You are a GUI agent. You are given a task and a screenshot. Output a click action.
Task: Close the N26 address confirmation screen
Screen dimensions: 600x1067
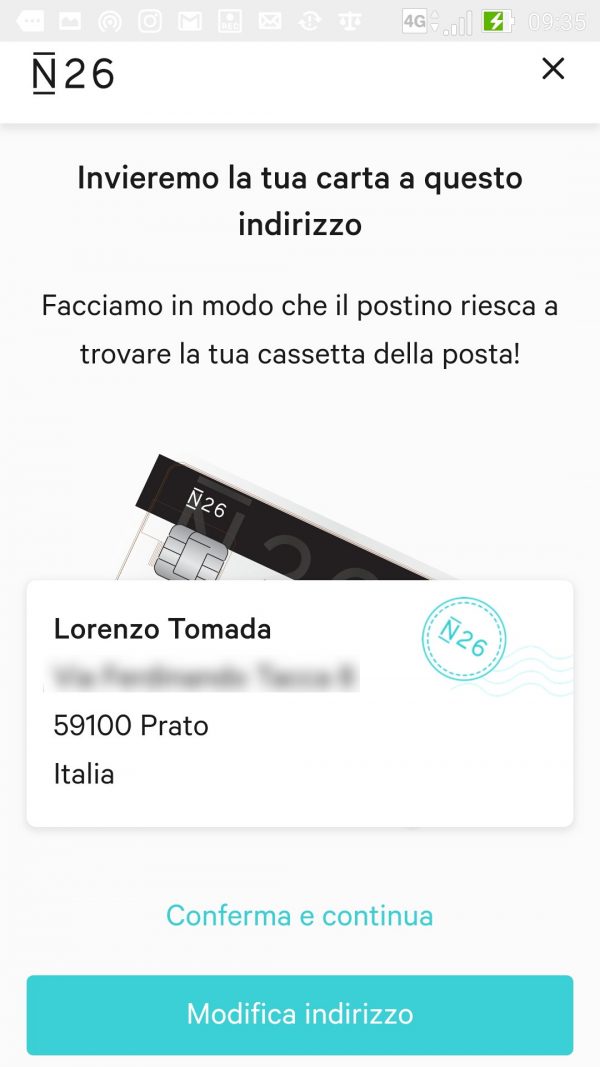click(x=553, y=69)
